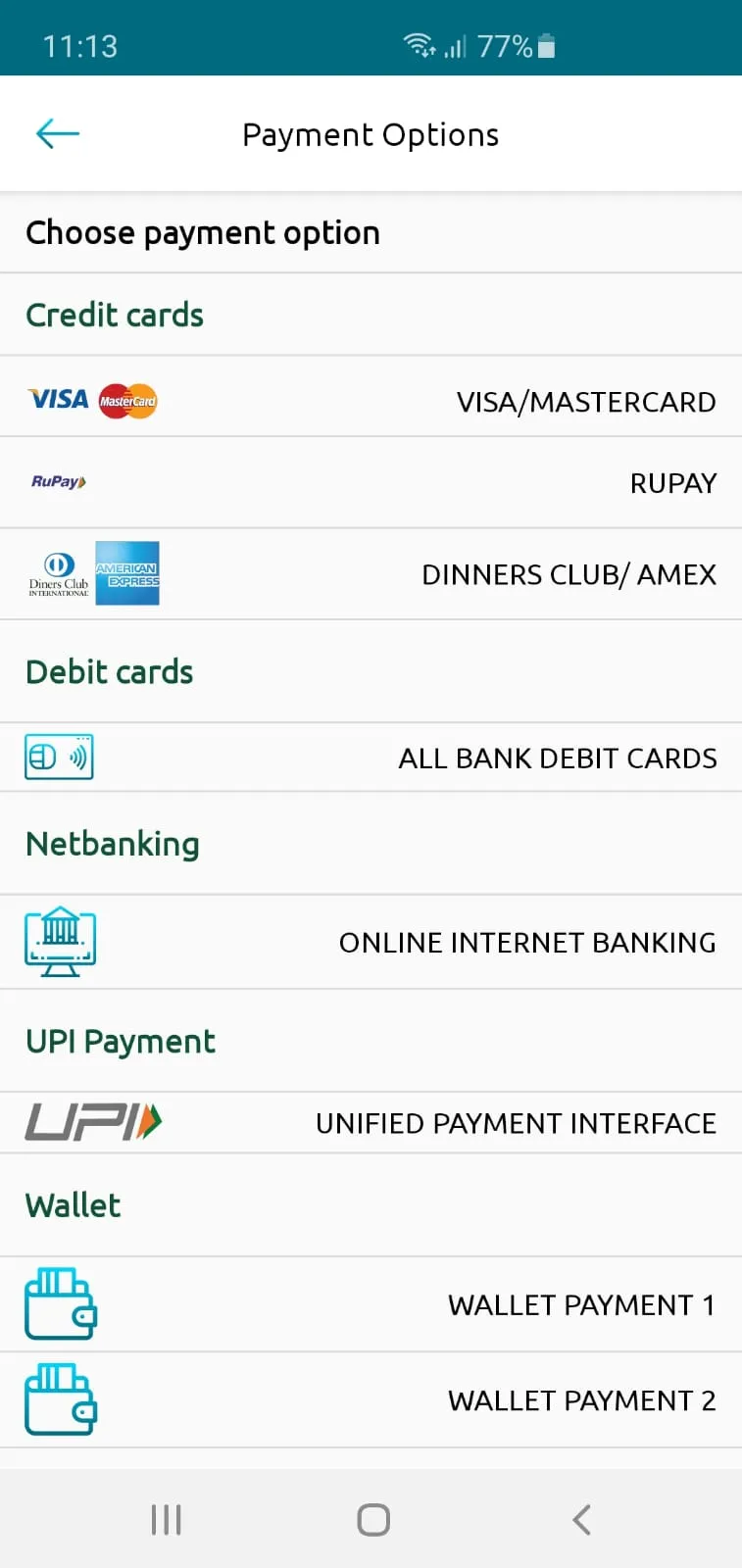Click the MasterCard logo icon
Image resolution: width=742 pixels, height=1568 pixels.
pos(127,401)
